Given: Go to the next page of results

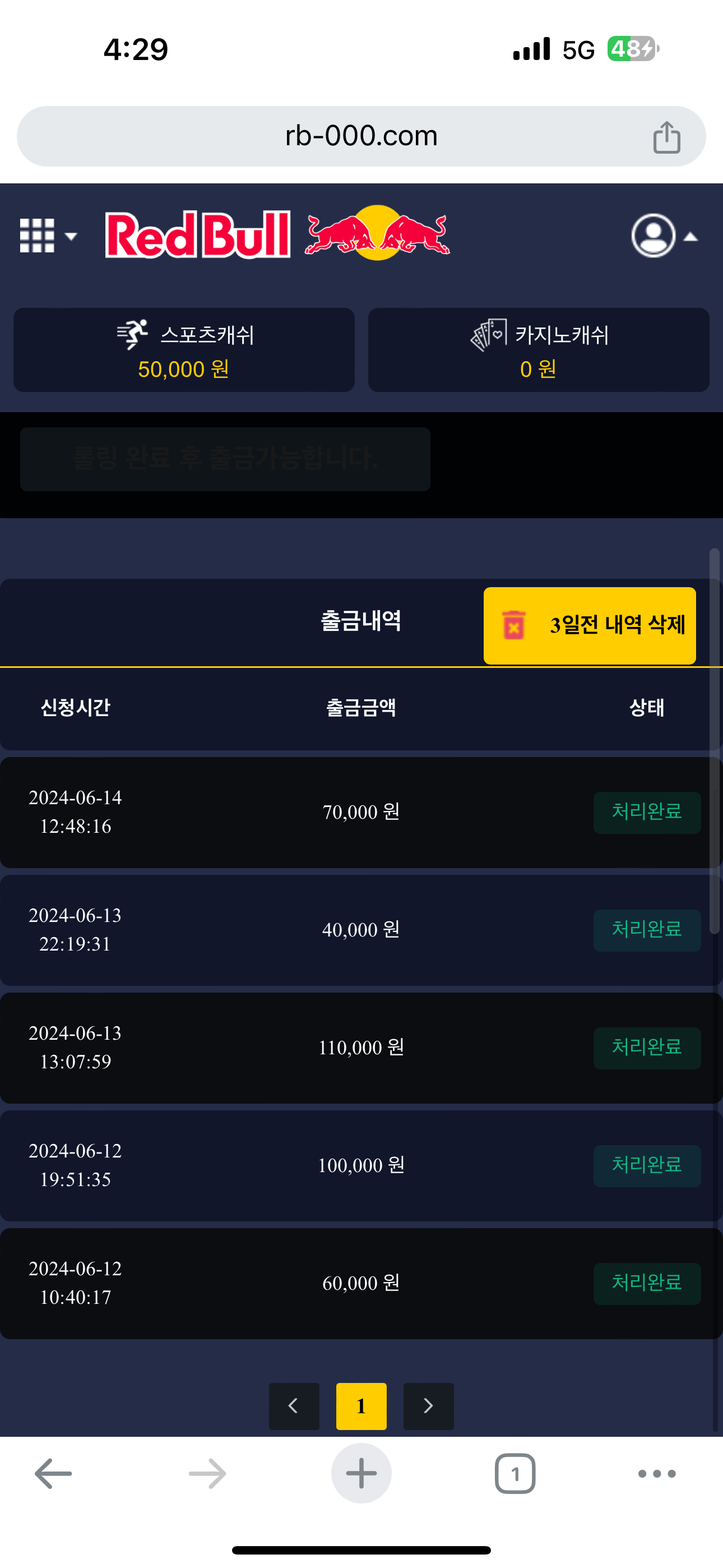Looking at the screenshot, I should coord(428,1405).
